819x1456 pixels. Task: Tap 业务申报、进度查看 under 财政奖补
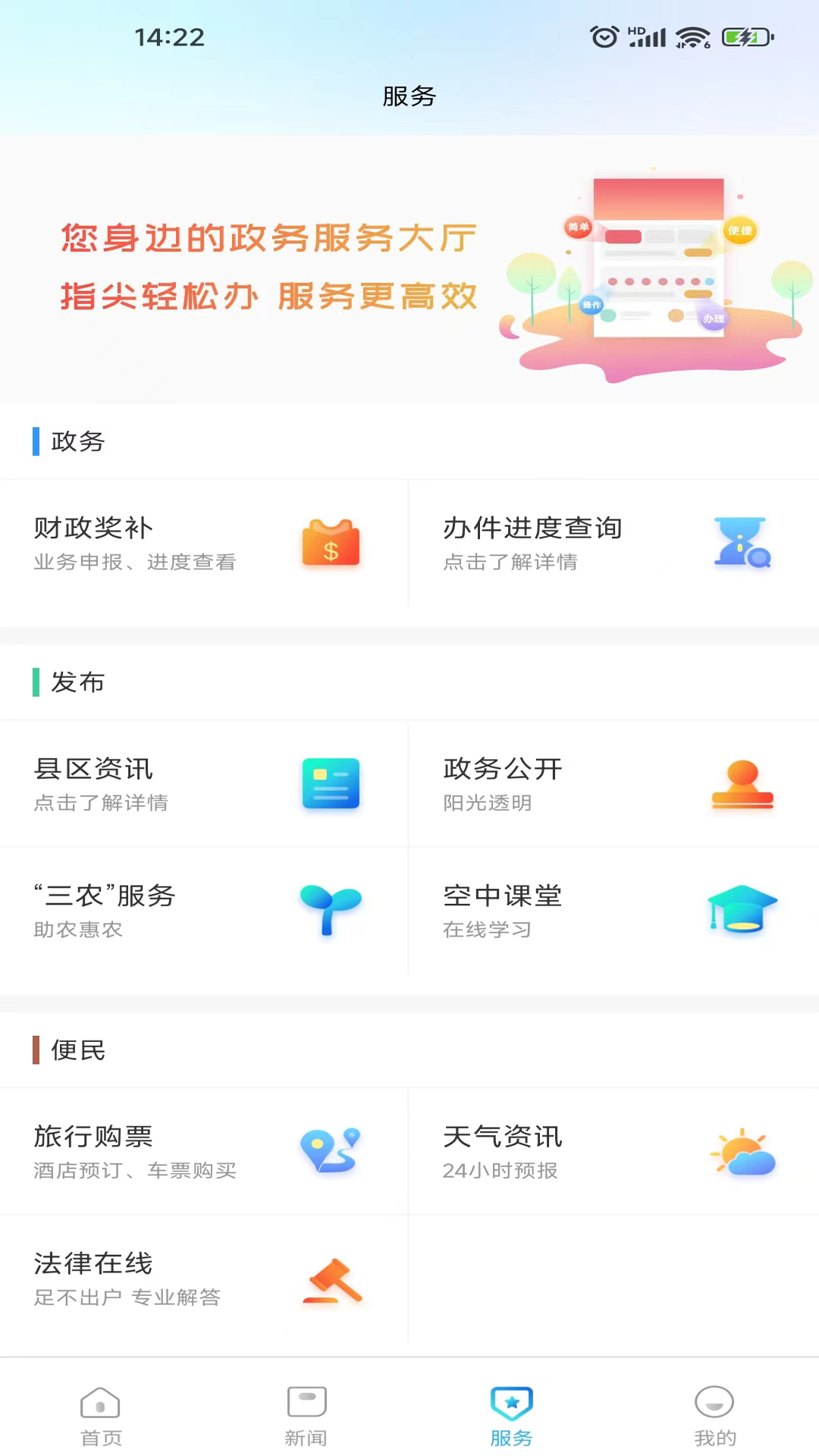[134, 562]
